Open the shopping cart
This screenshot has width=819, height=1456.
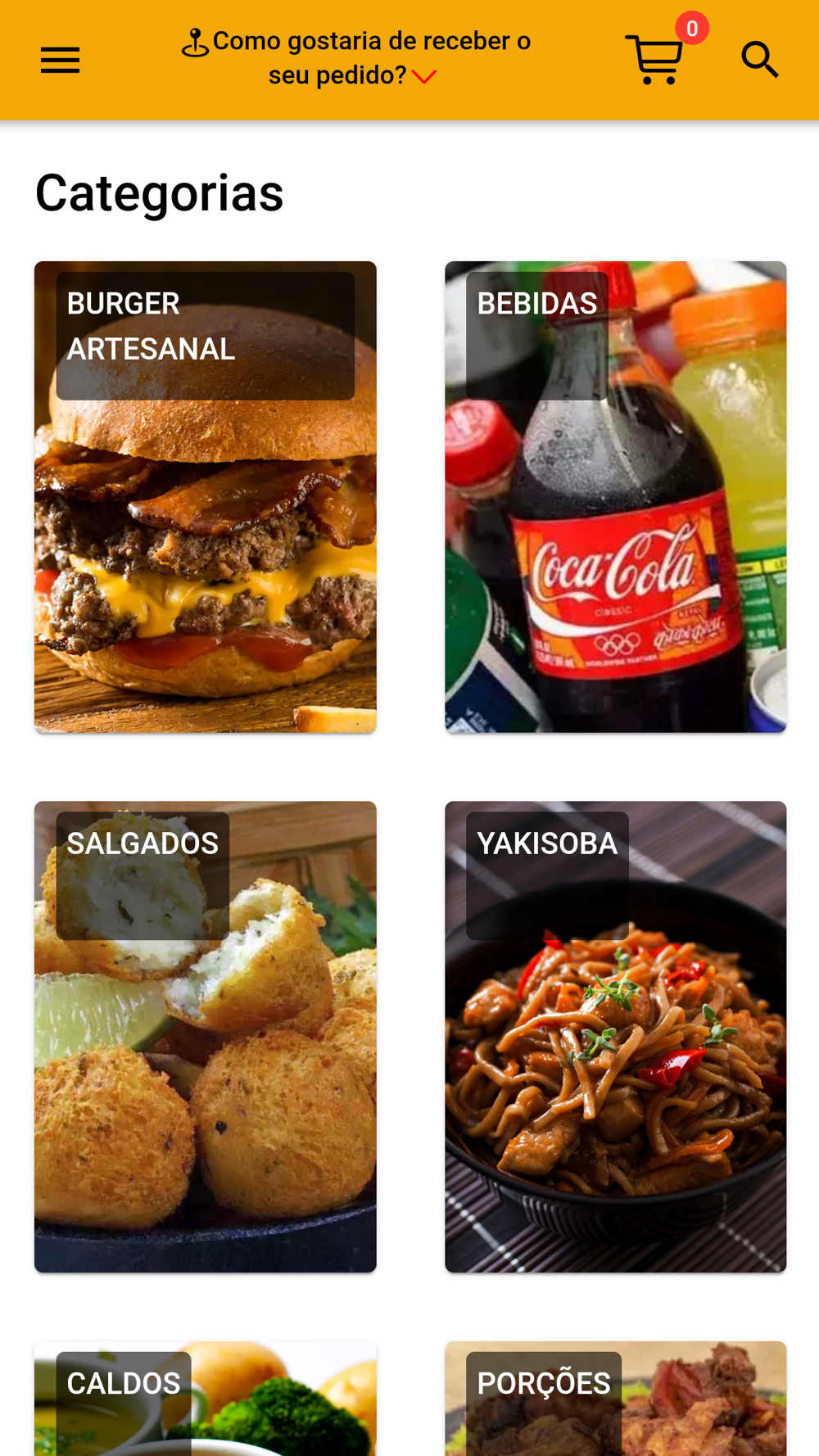tap(654, 59)
